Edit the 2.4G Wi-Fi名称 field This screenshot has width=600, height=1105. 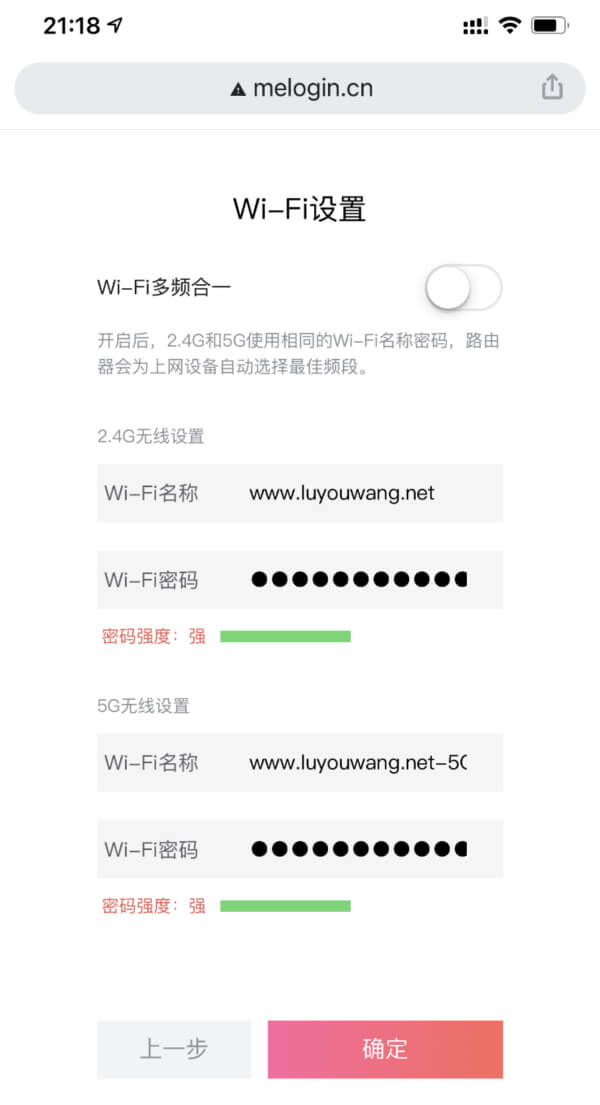click(x=358, y=493)
